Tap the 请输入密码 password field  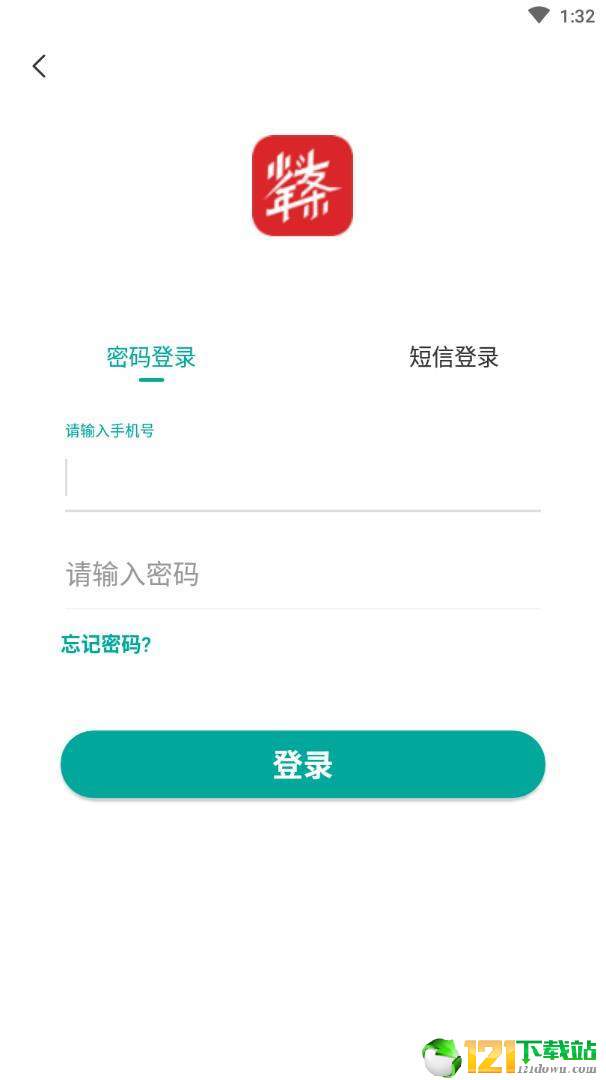click(303, 574)
